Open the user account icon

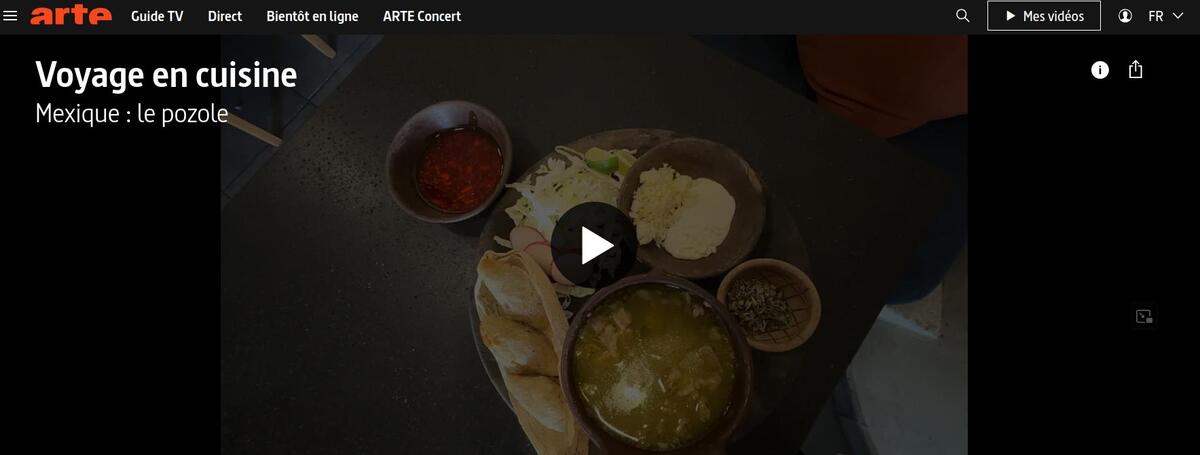tap(1125, 16)
